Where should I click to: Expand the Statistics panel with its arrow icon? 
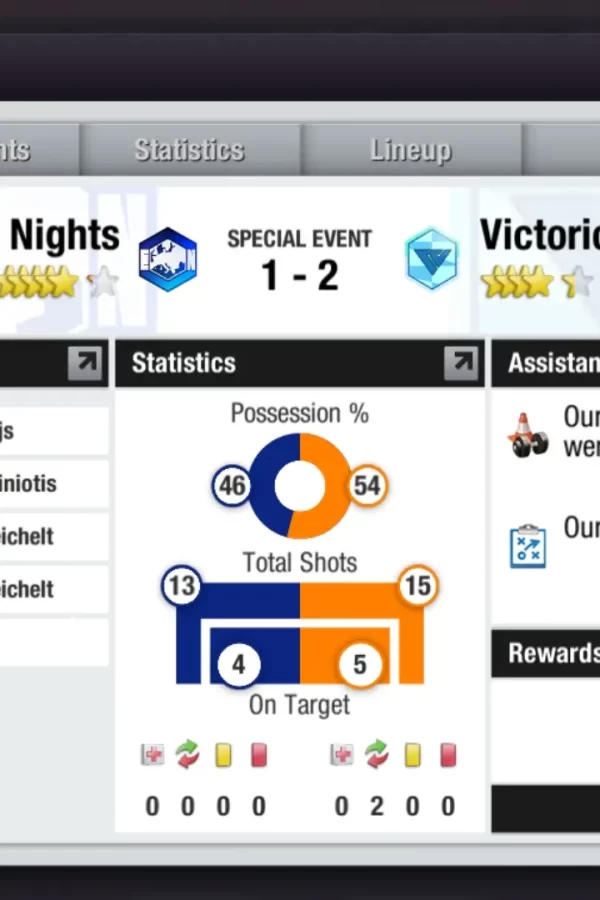461,363
